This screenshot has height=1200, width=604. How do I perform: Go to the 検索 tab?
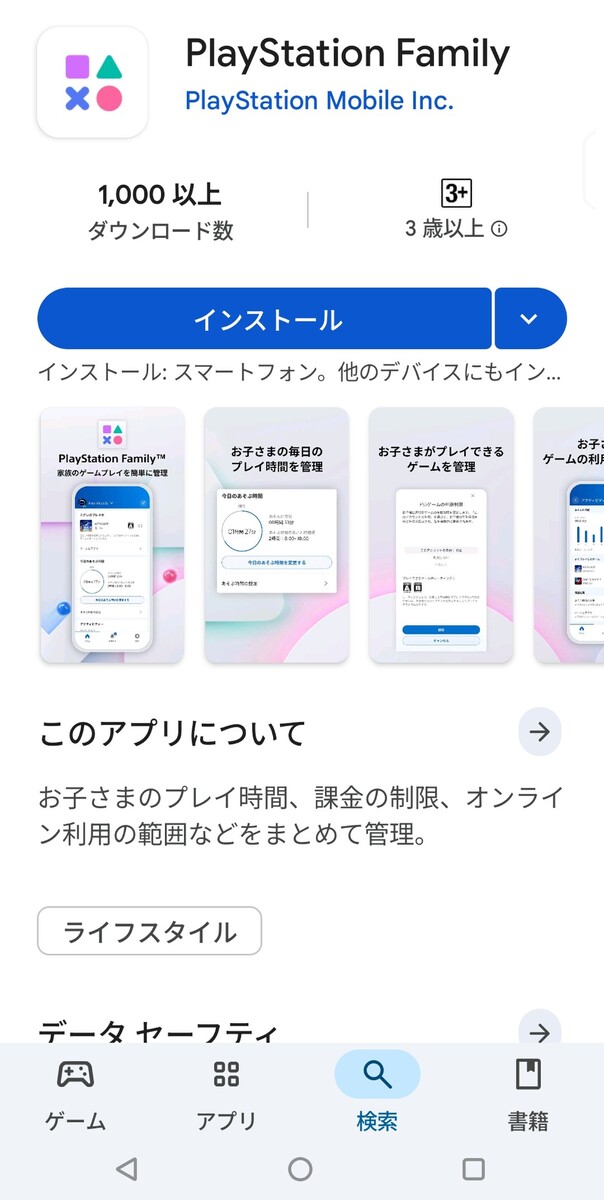pos(377,1094)
